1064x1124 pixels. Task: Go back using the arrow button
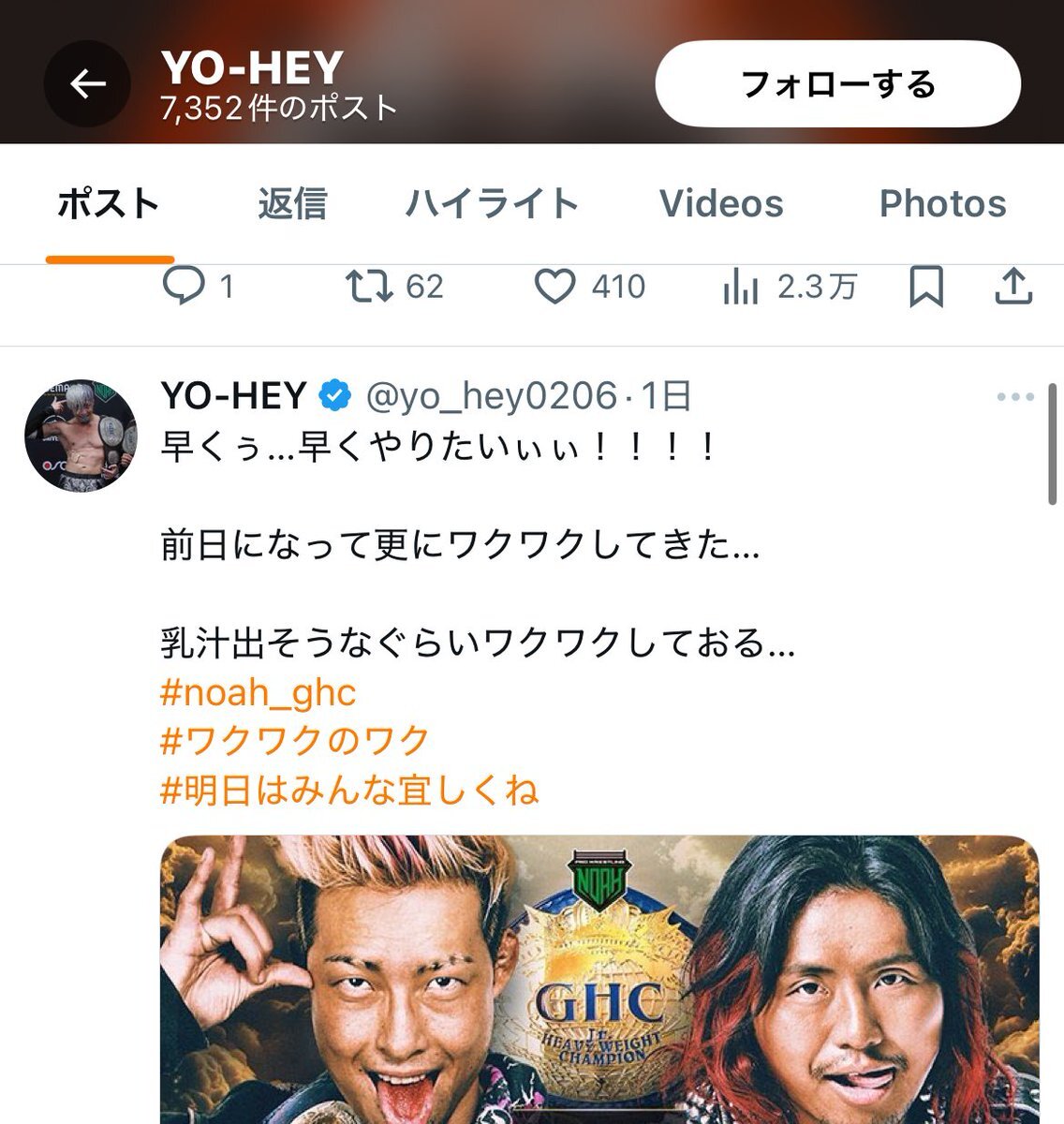pos(87,84)
